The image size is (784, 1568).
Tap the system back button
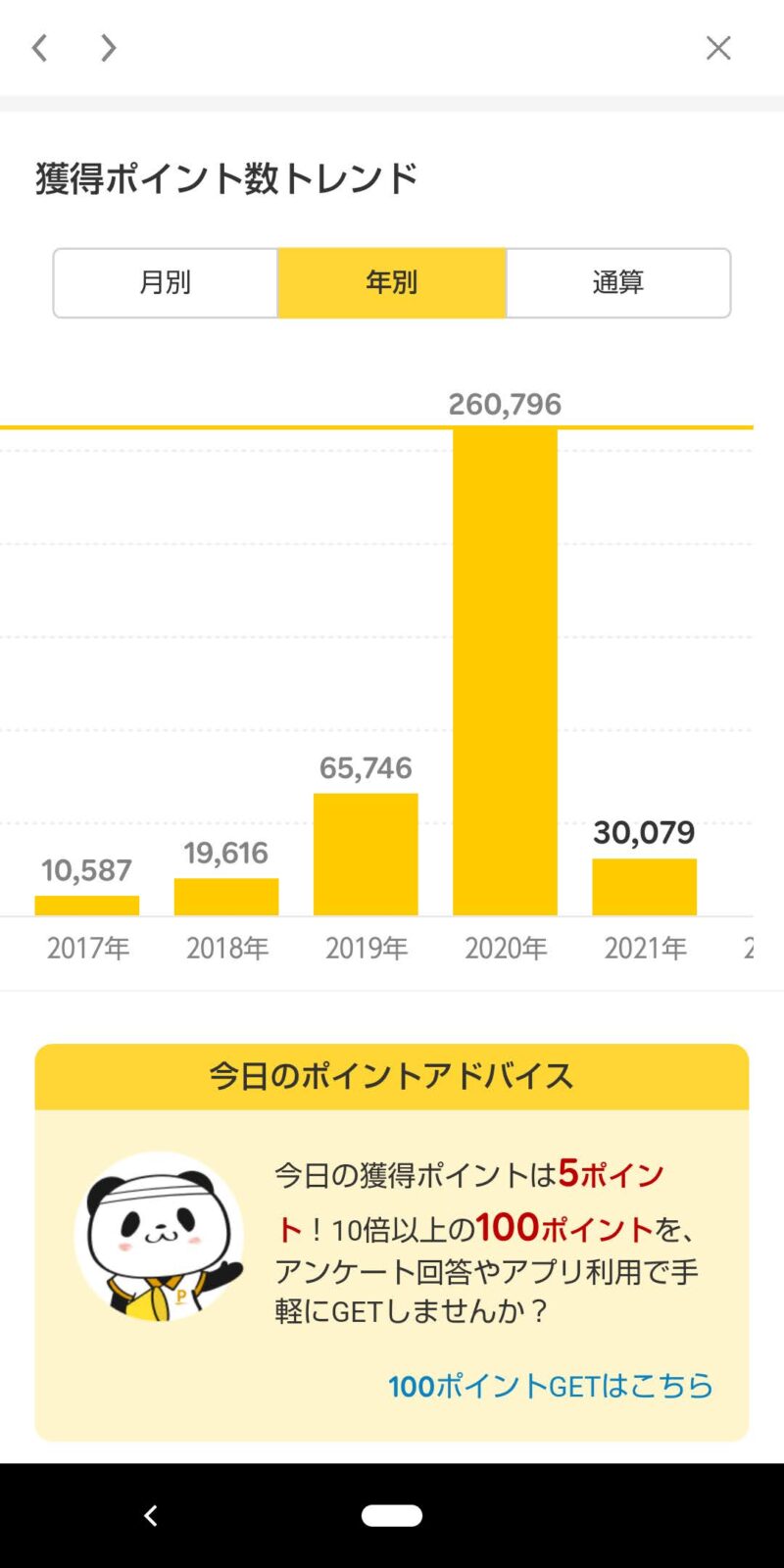pos(150,1516)
